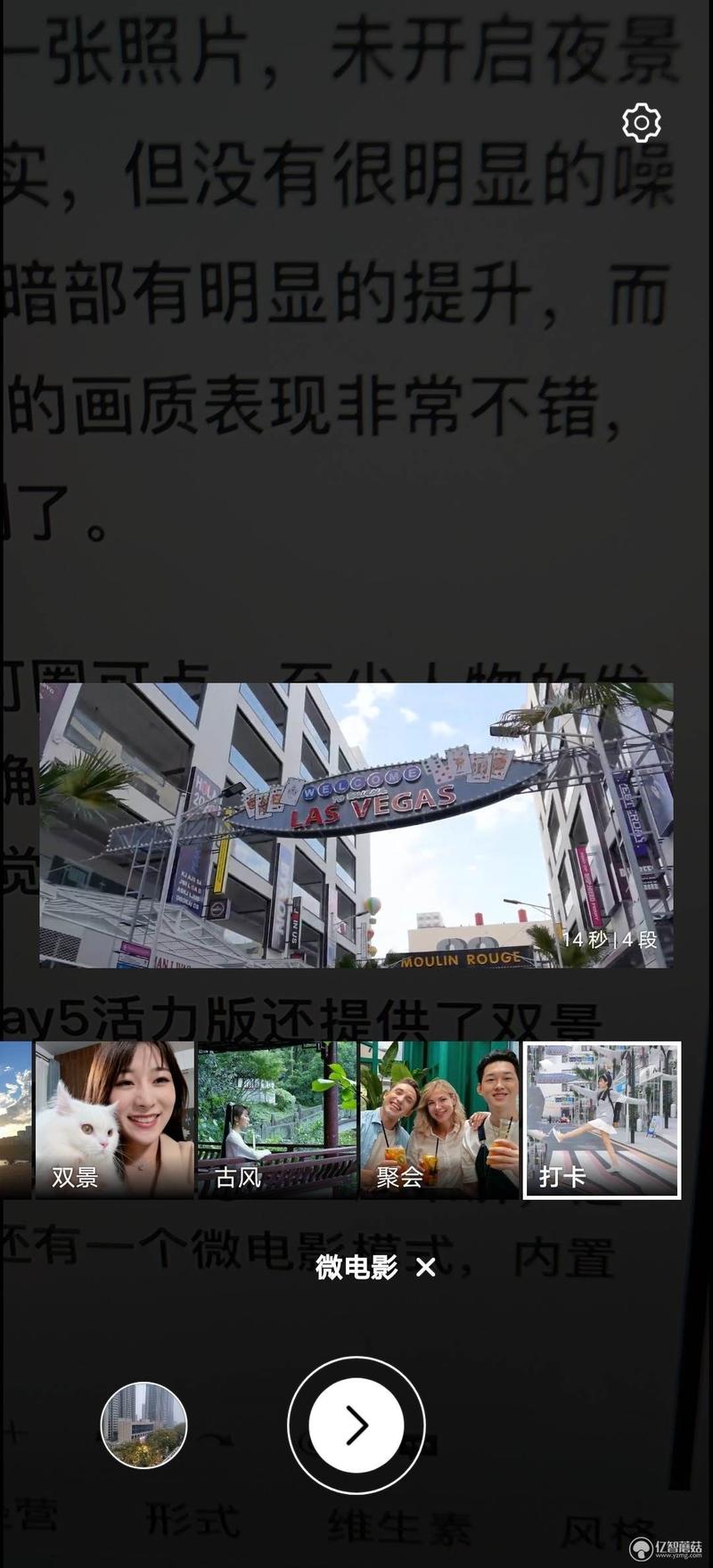Open camera settings gear

coord(641,123)
